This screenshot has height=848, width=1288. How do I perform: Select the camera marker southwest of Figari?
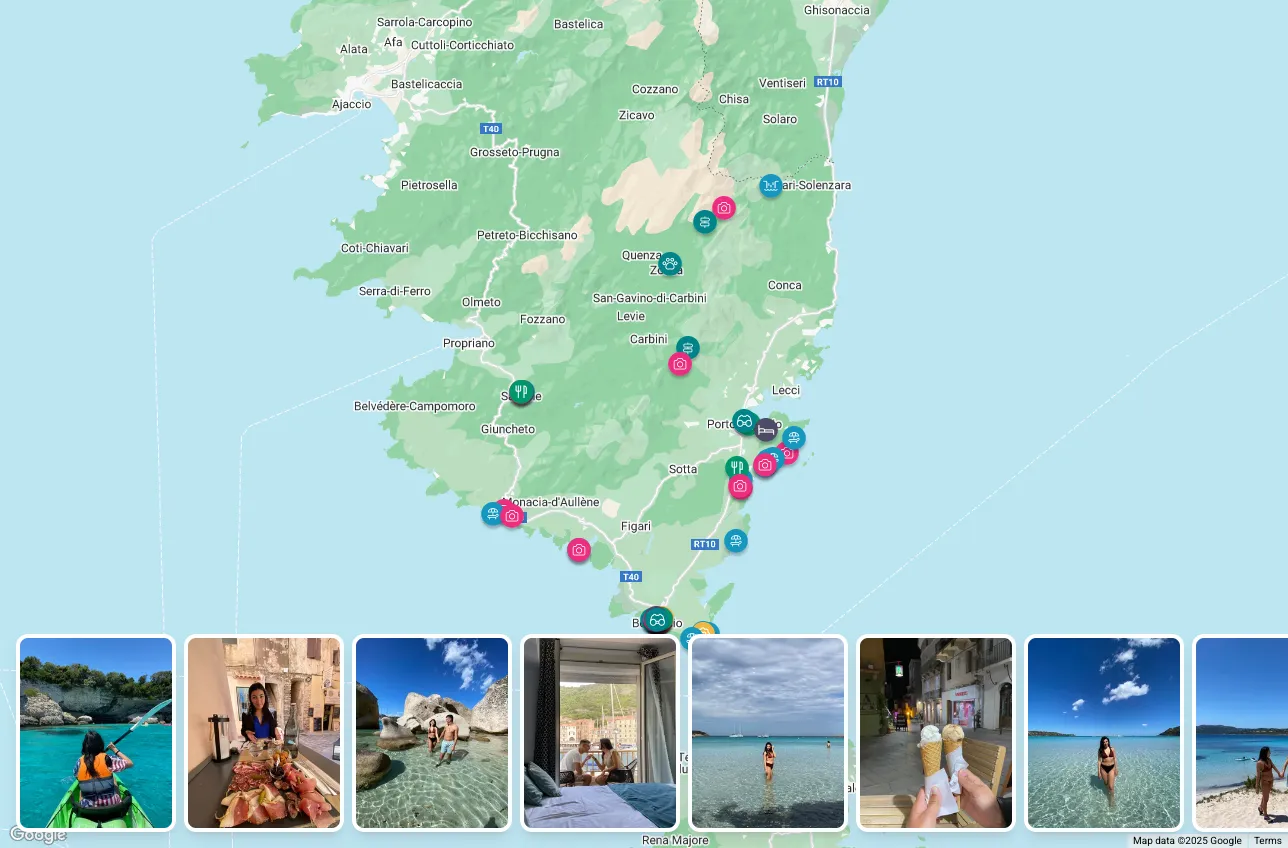coord(579,550)
